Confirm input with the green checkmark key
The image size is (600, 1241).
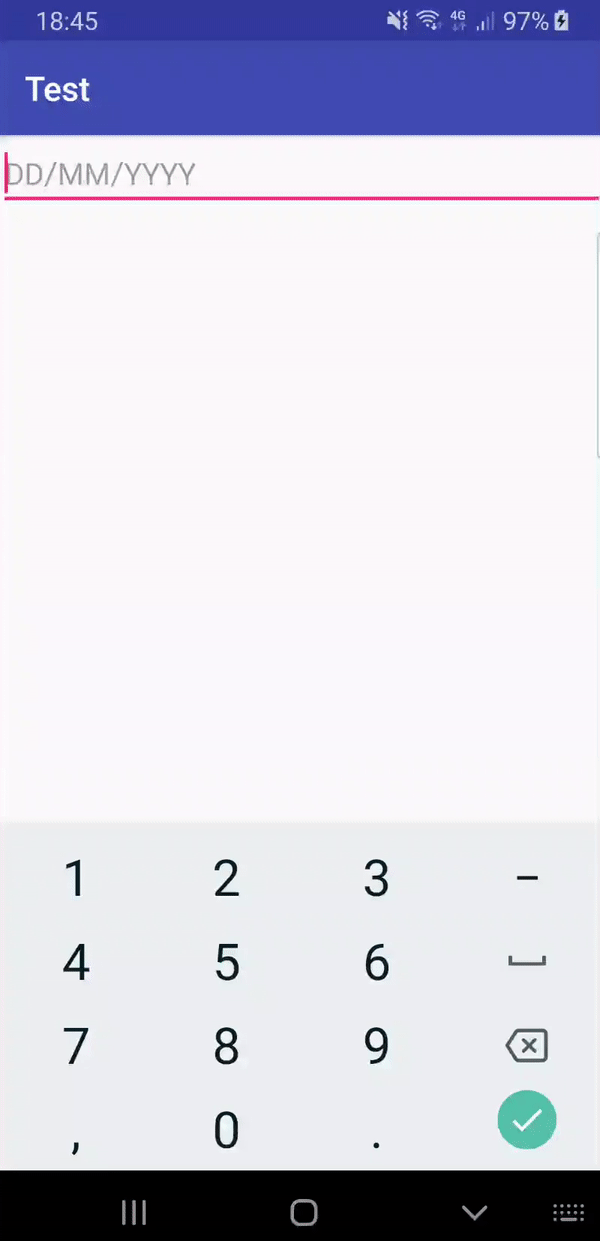tap(527, 1120)
